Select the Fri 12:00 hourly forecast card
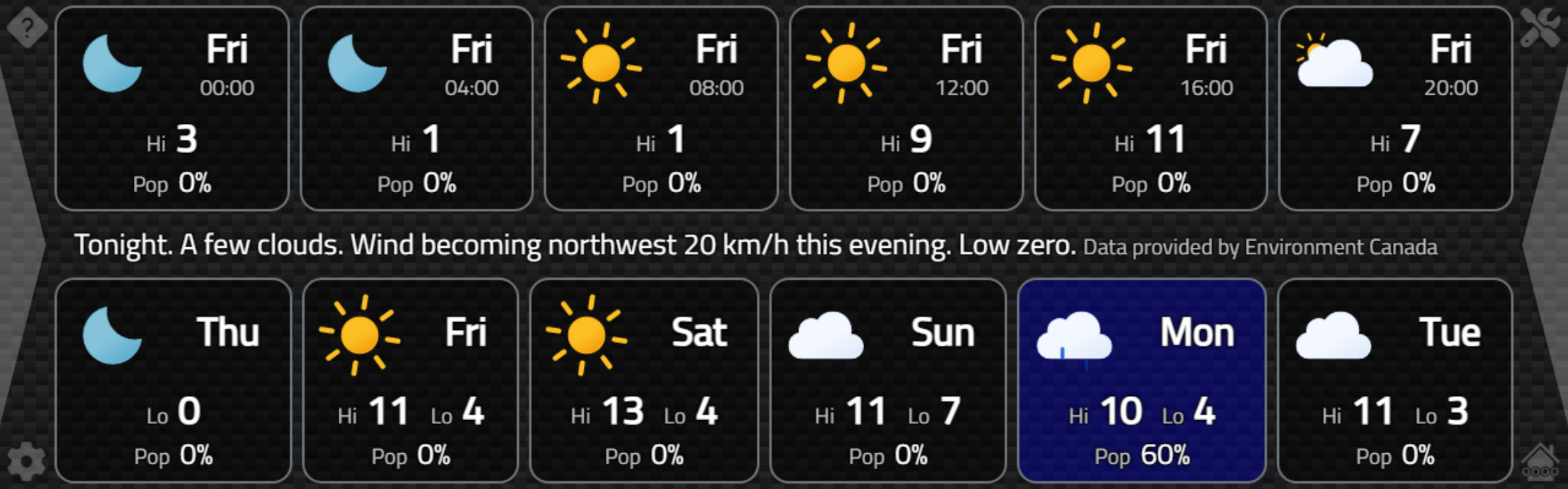The width and height of the screenshot is (1568, 489). pos(906,109)
